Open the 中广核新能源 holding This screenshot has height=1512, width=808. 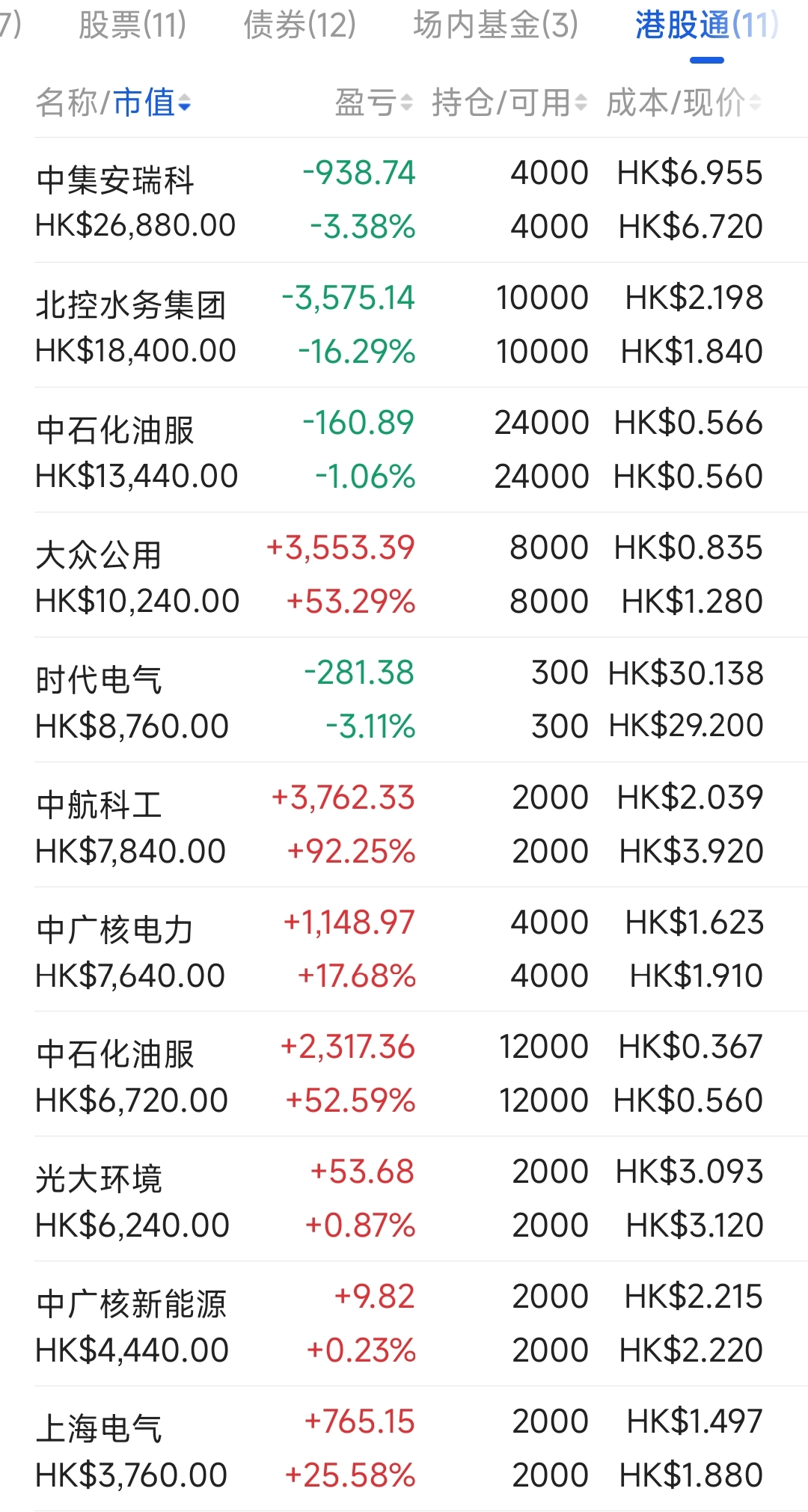coord(404,1323)
